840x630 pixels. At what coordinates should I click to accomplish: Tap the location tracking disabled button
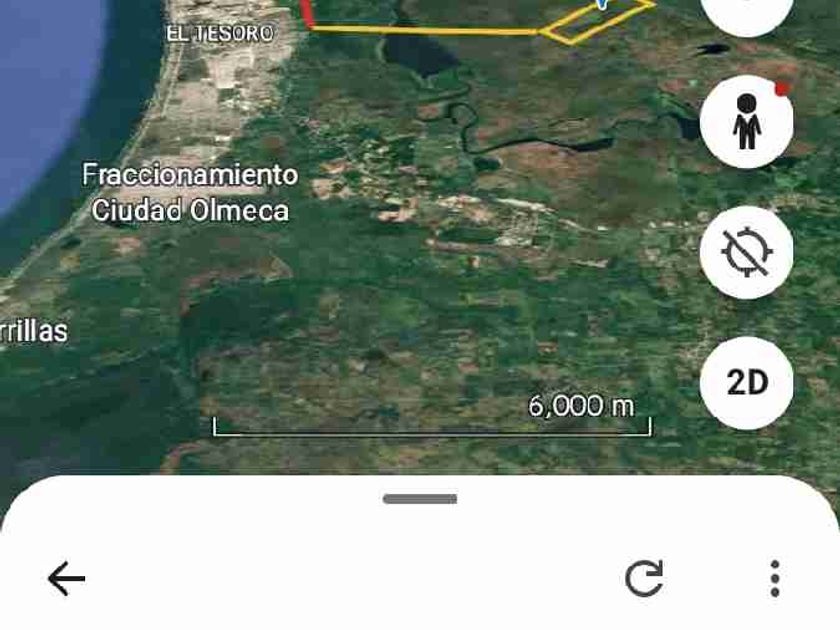746,252
